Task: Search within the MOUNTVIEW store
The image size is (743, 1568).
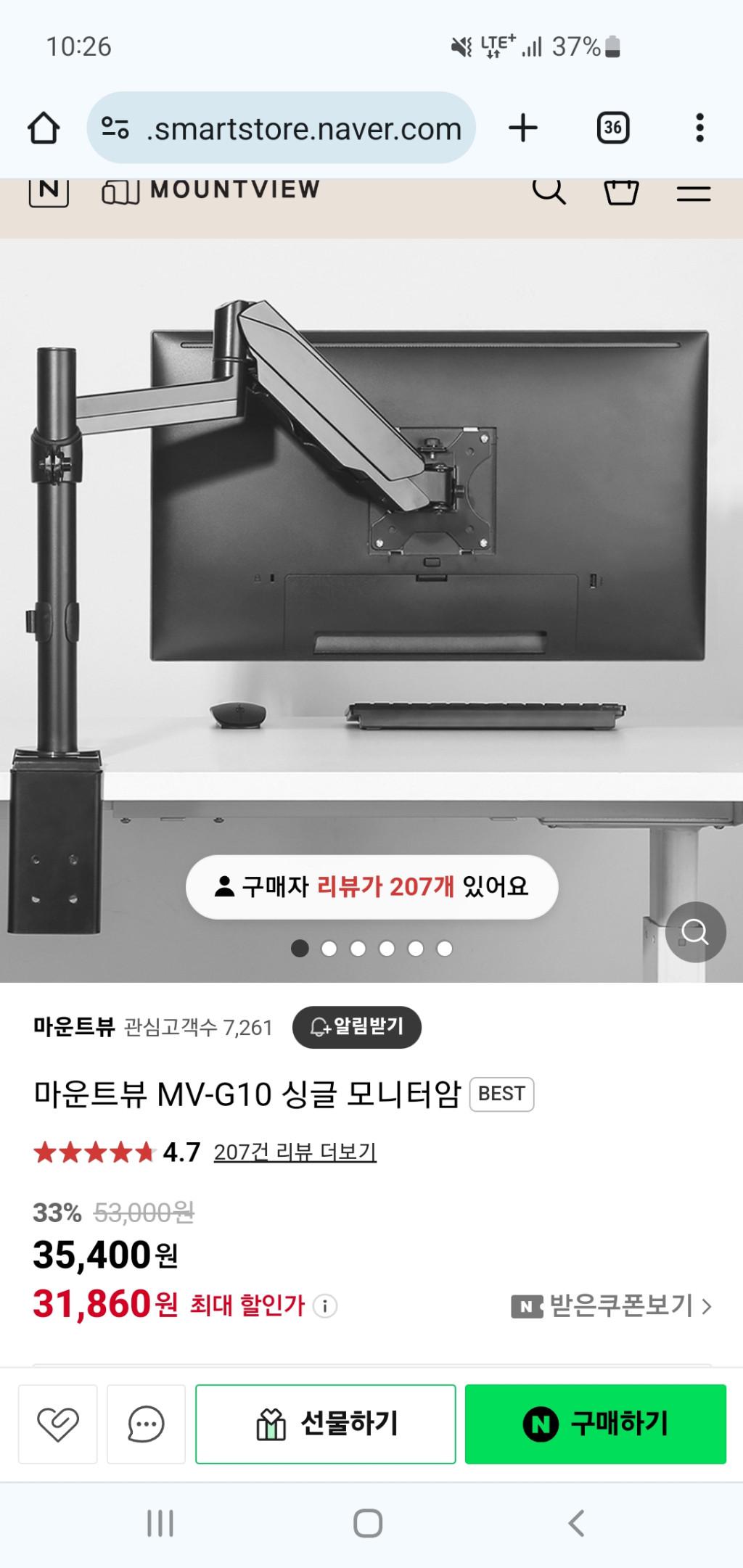Action: (x=549, y=191)
